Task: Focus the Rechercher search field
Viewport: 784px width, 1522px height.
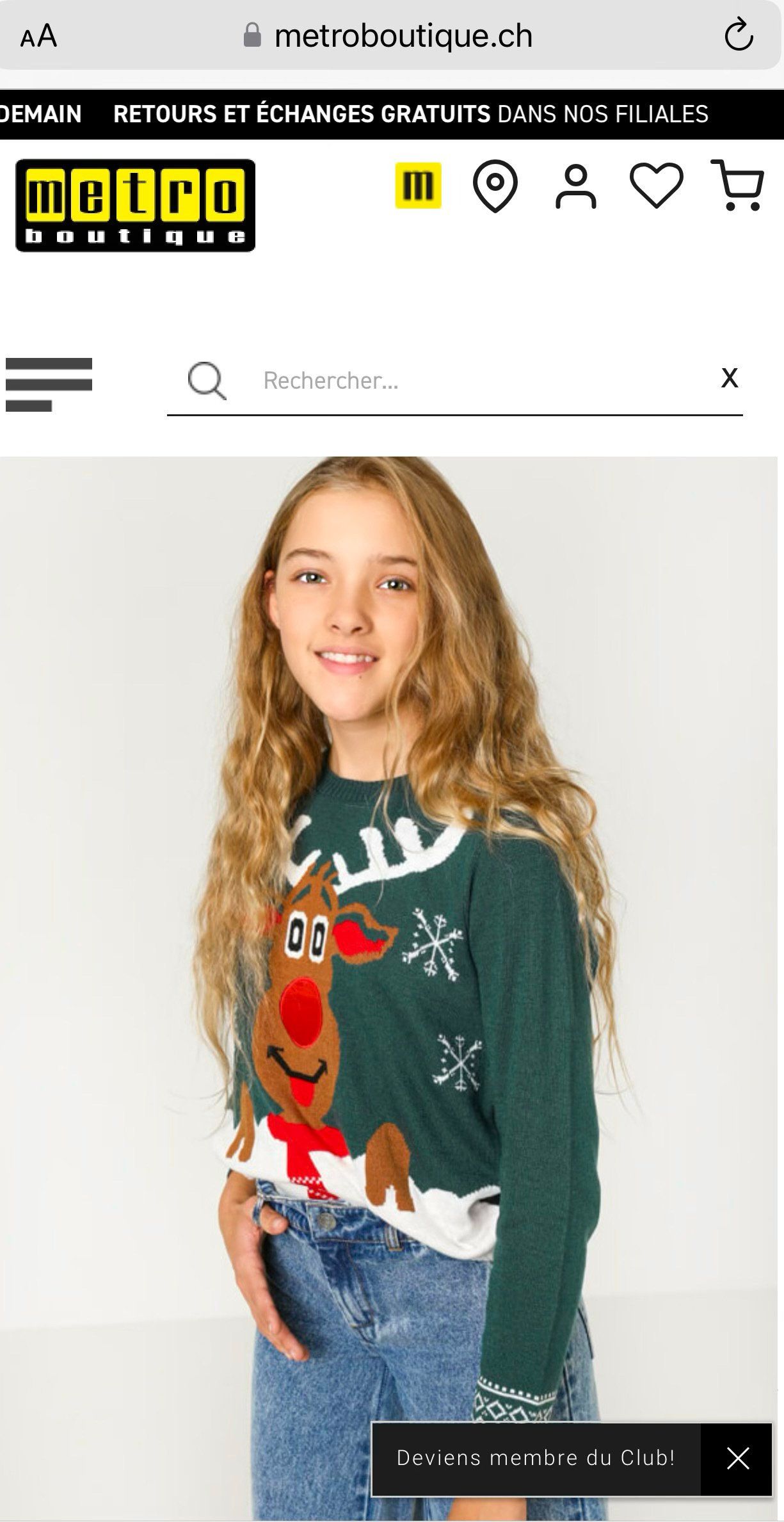Action: 474,381
